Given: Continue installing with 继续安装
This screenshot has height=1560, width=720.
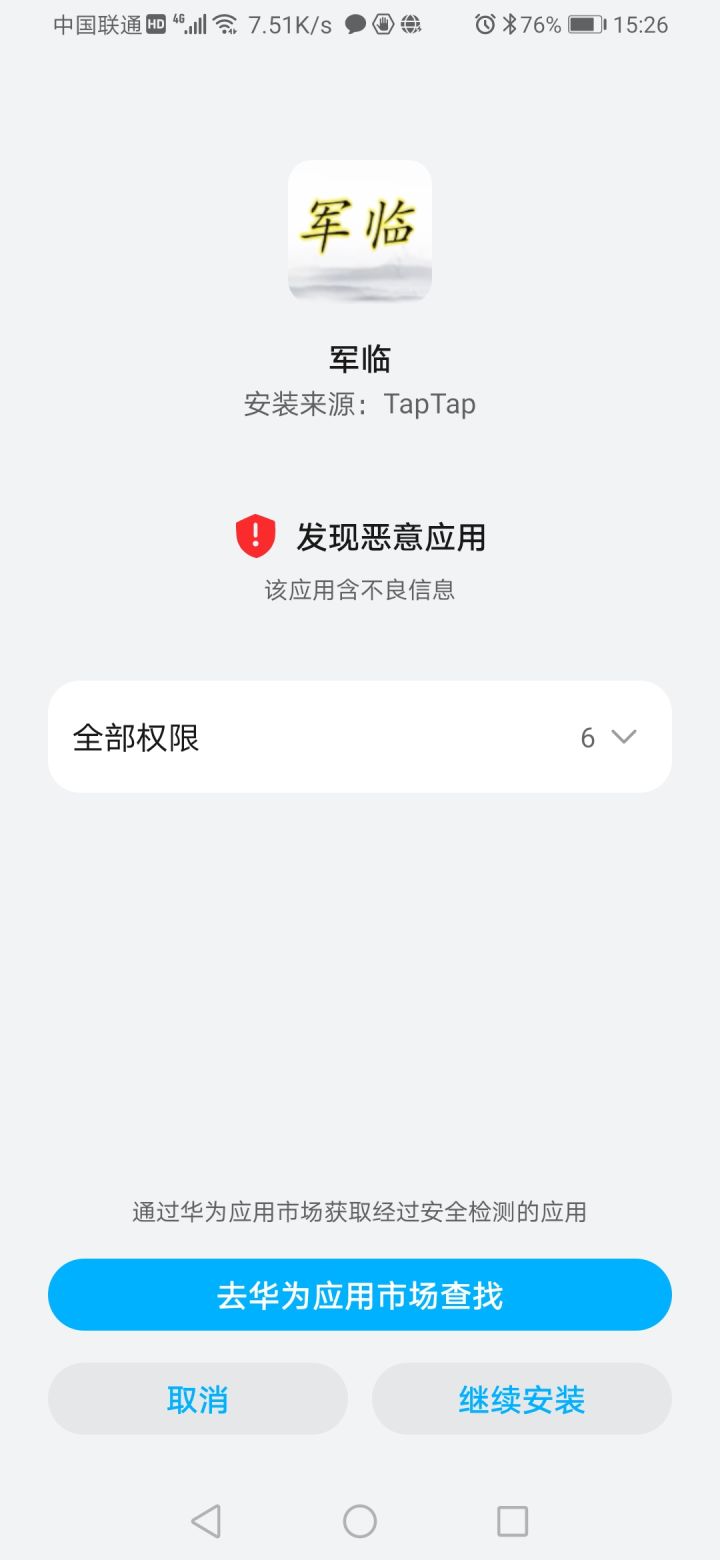Looking at the screenshot, I should [x=522, y=1399].
